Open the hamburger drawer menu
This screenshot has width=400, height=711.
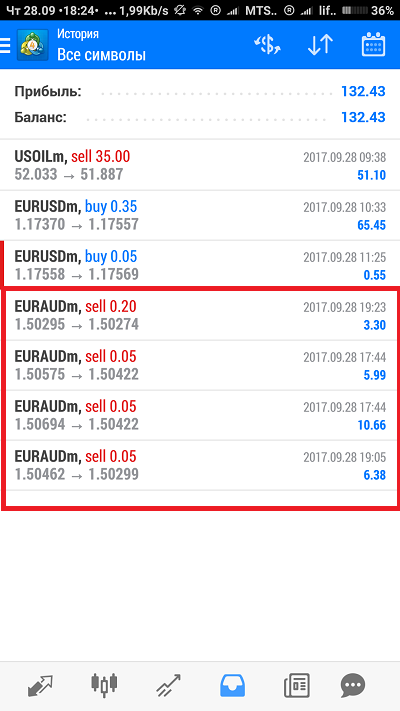5,45
